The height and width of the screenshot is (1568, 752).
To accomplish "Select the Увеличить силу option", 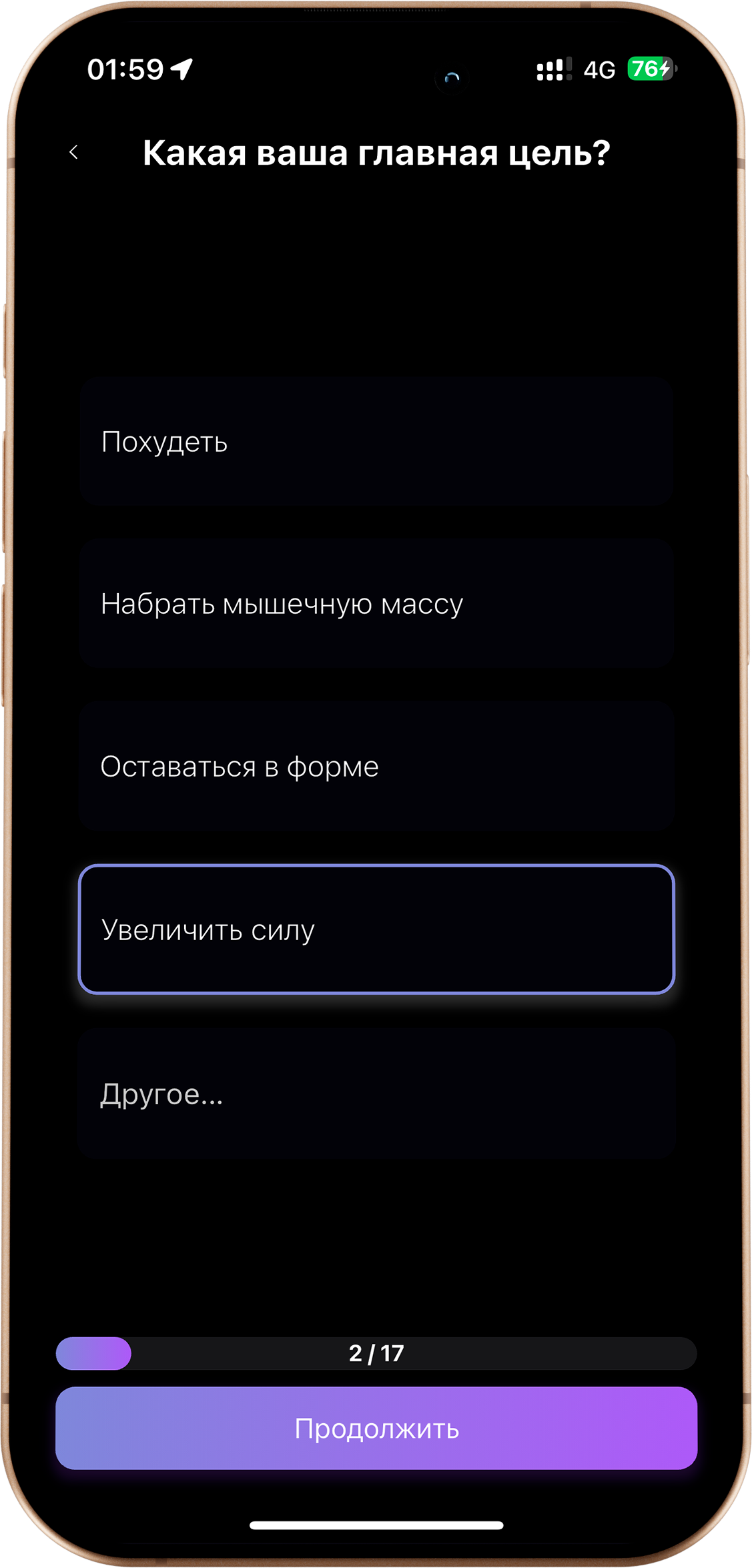I will click(376, 929).
